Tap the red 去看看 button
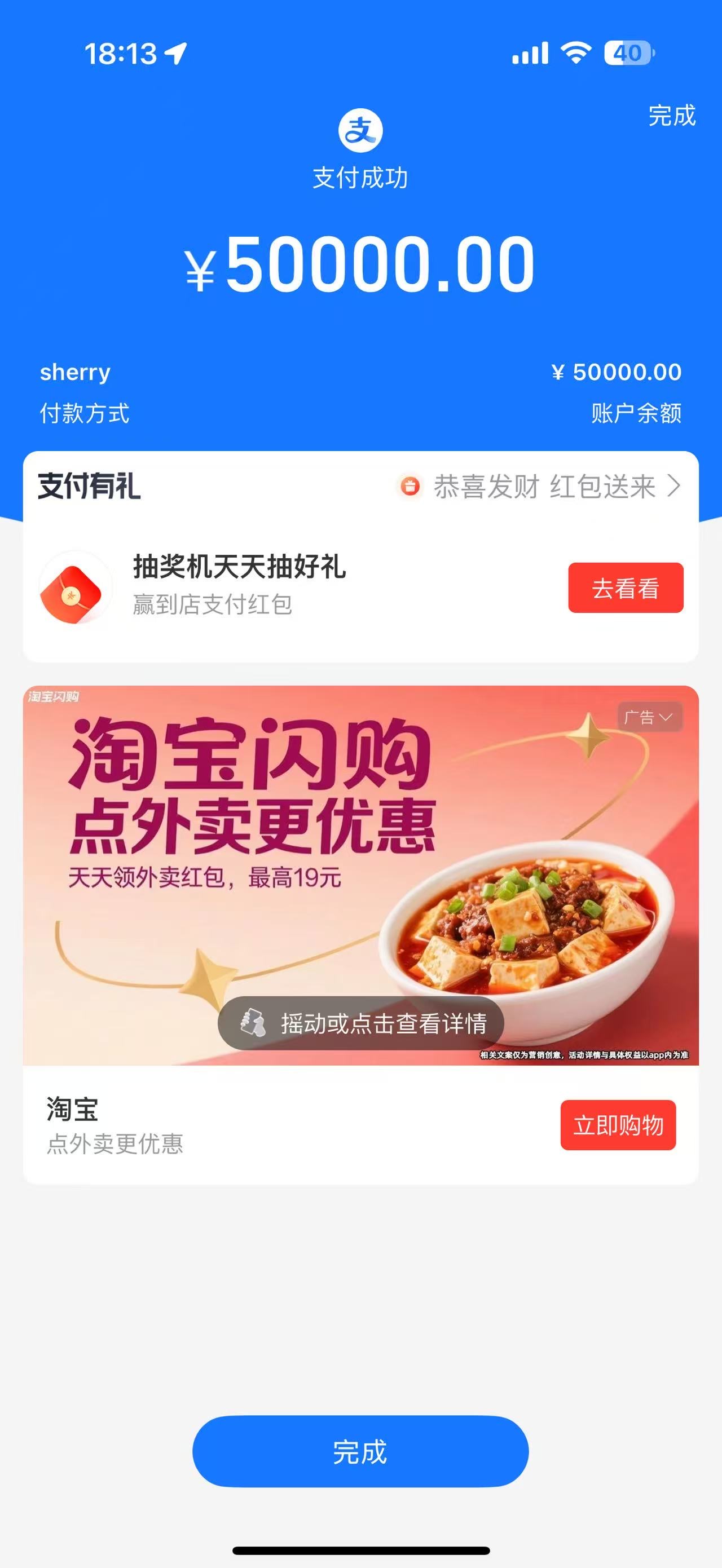The height and width of the screenshot is (1568, 722). (625, 588)
